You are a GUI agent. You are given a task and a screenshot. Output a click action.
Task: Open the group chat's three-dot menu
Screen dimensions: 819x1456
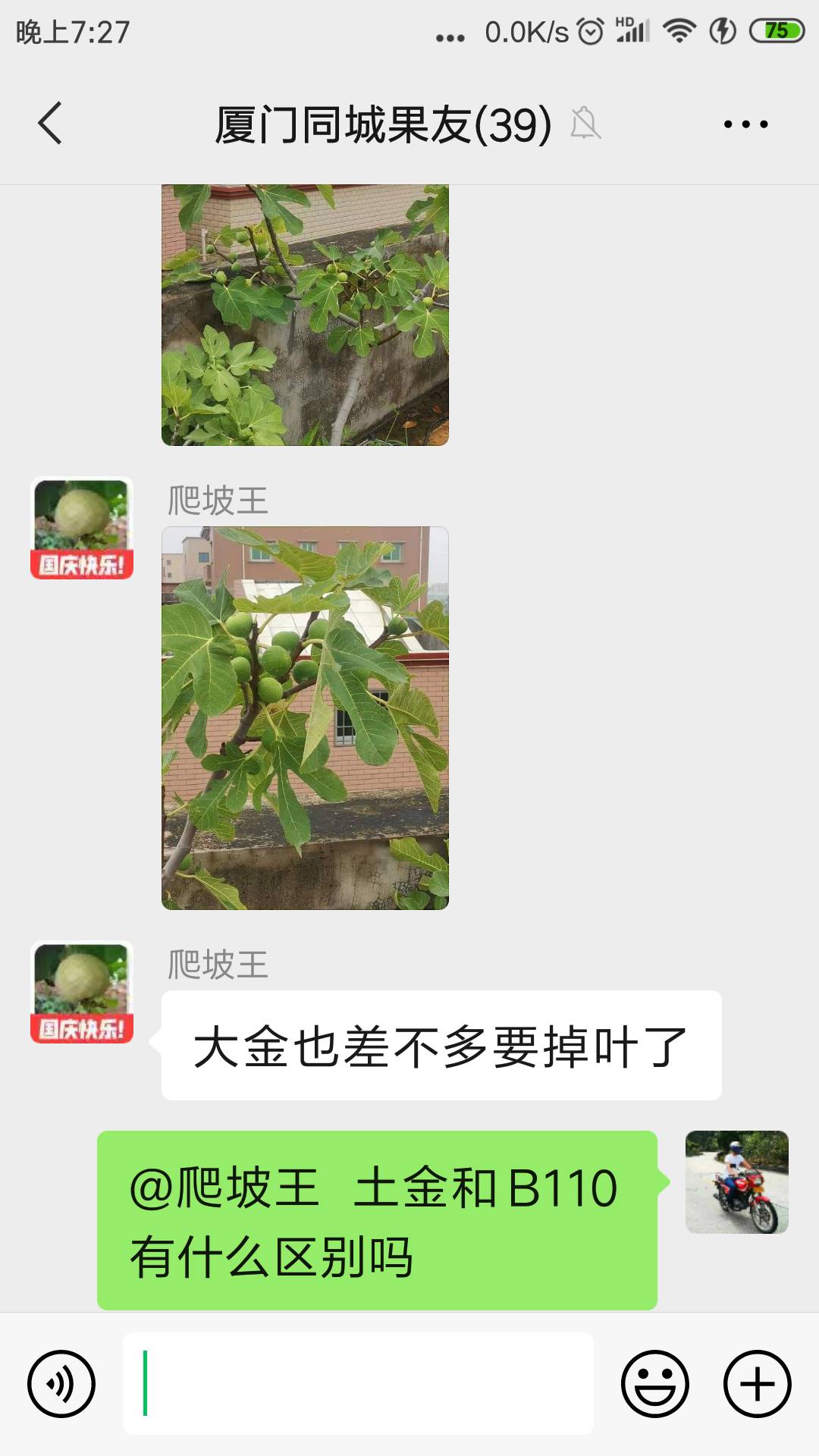[x=745, y=124]
